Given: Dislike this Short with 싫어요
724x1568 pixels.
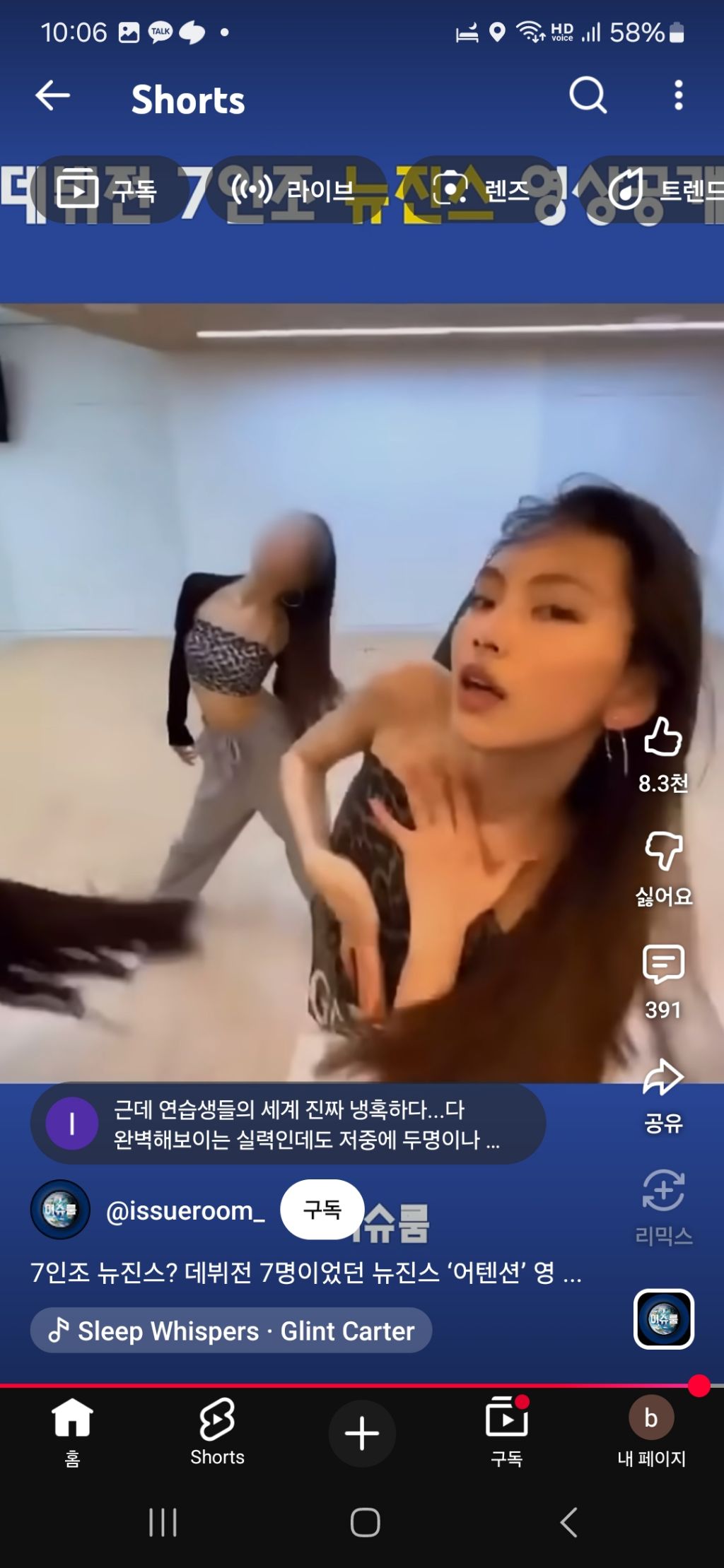Looking at the screenshot, I should click(662, 851).
